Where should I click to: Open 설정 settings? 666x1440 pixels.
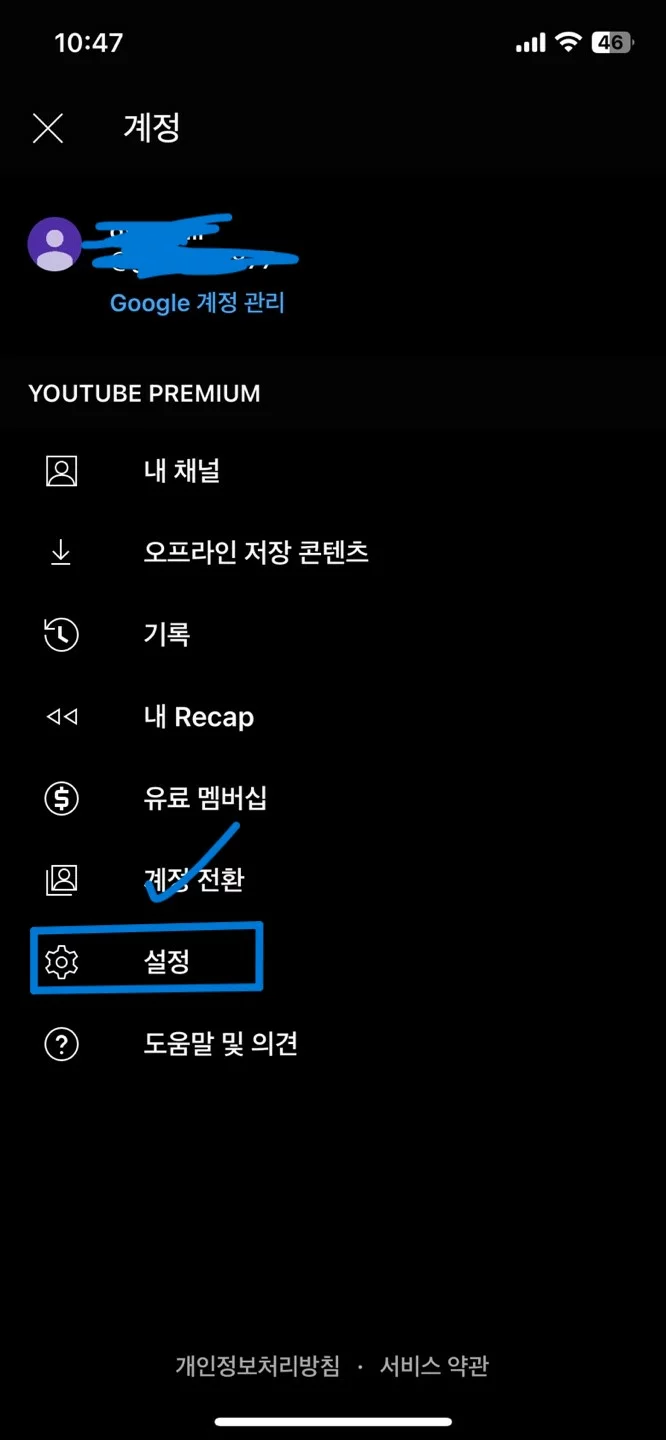point(166,962)
